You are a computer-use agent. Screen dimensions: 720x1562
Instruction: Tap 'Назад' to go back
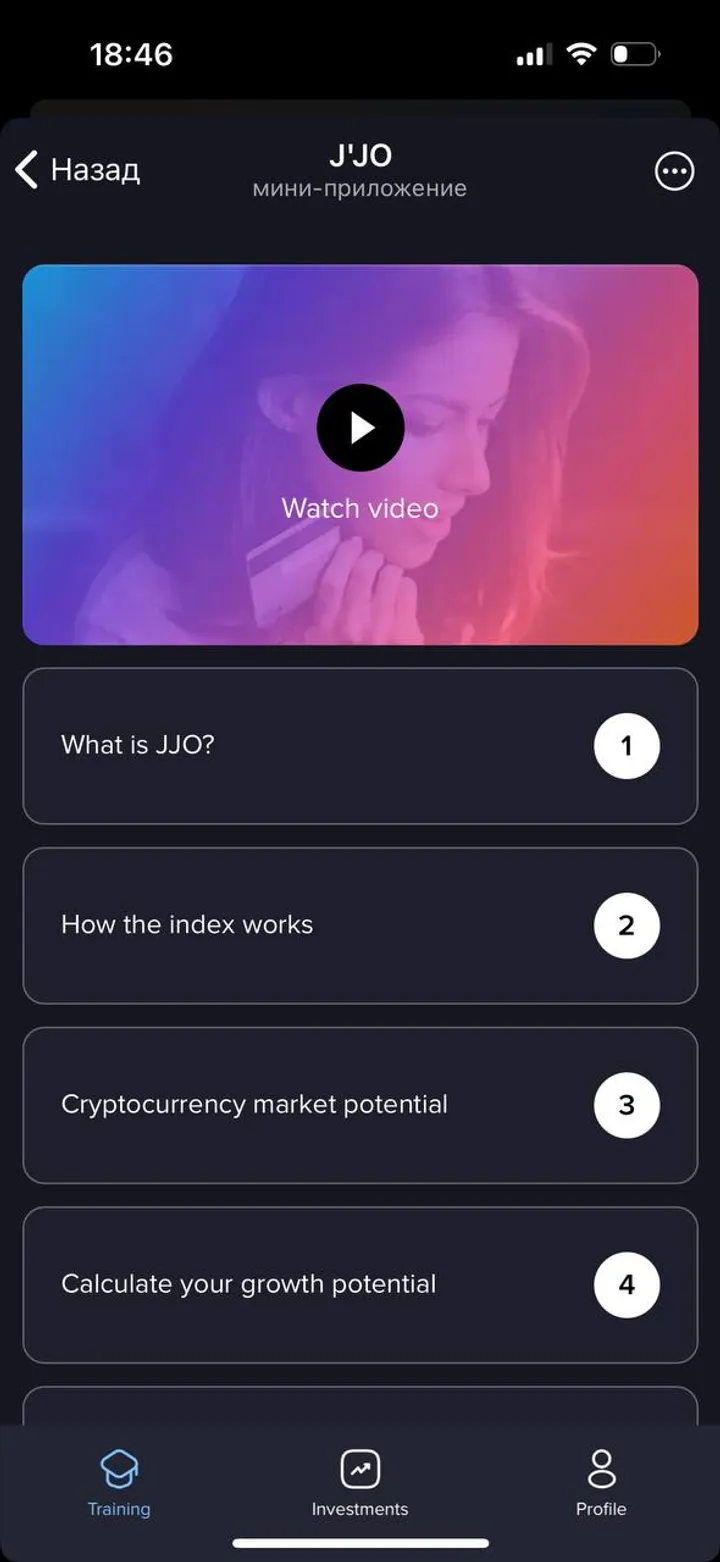(93, 170)
